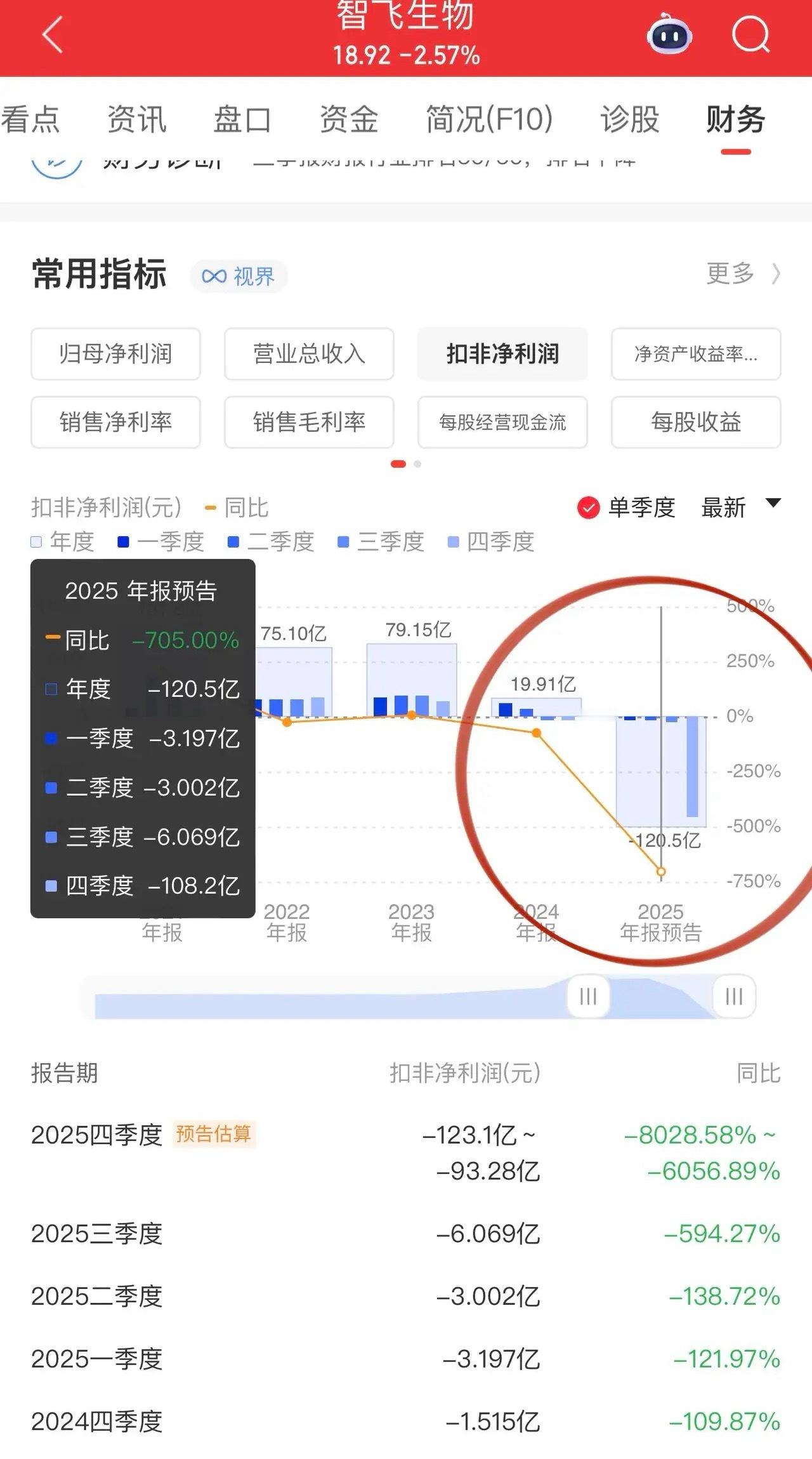This screenshot has width=812, height=1459.
Task: Switch to the 简况(F10) tab
Action: coord(487,119)
